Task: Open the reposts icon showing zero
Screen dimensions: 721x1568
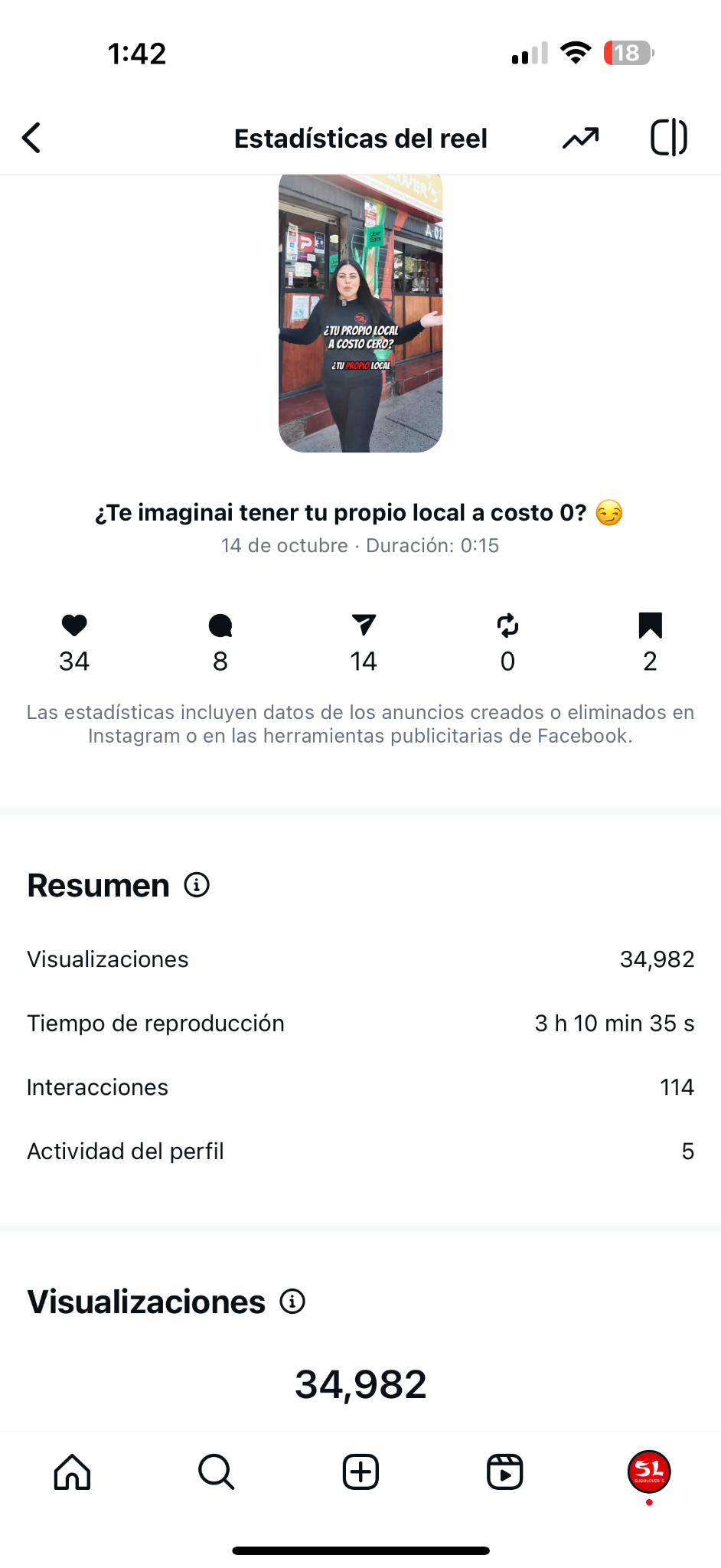Action: [507, 626]
